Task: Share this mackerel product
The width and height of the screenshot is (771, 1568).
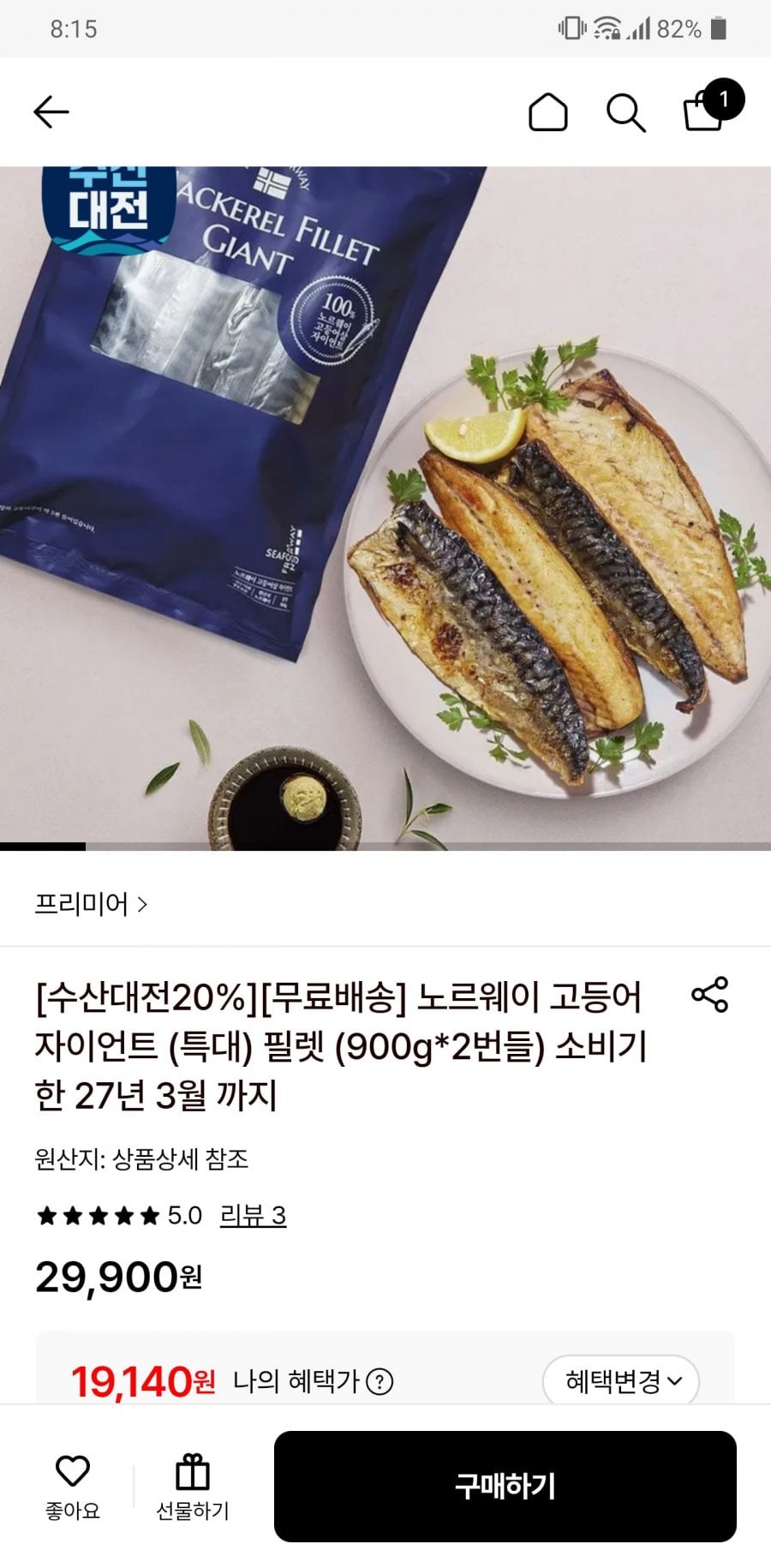Action: pyautogui.click(x=709, y=995)
